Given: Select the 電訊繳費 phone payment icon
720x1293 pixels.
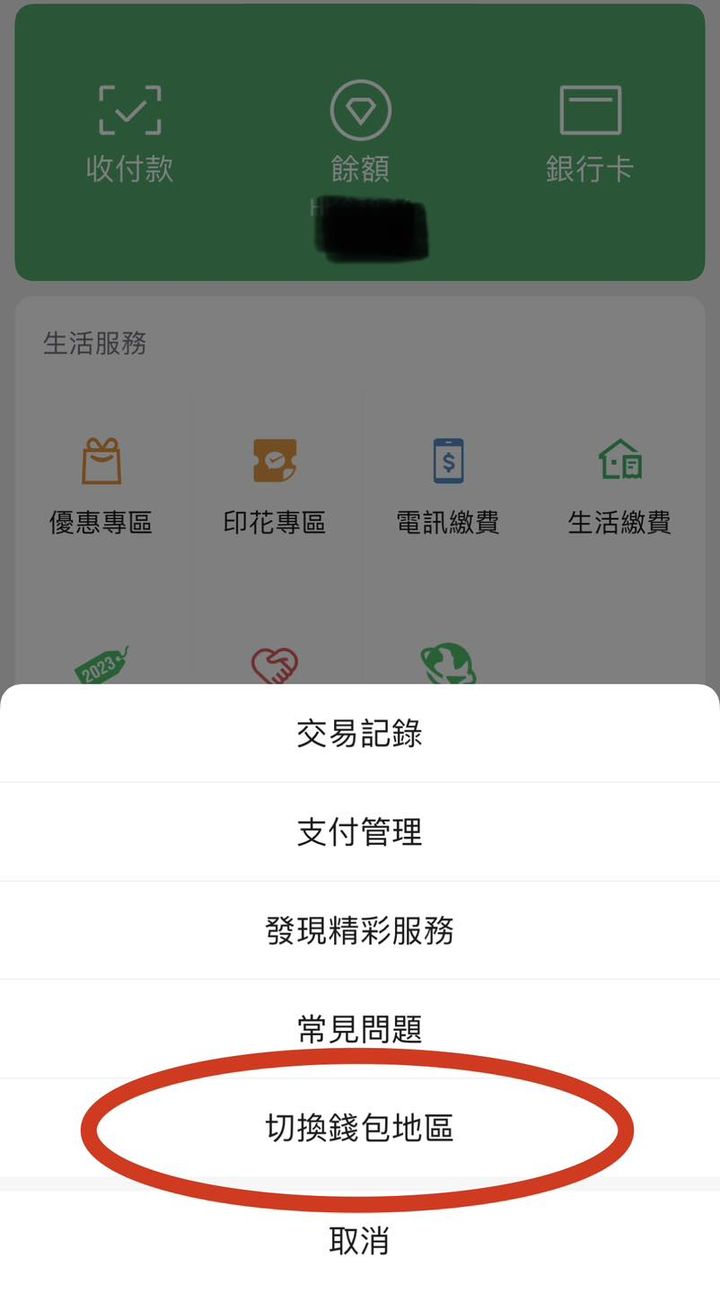Looking at the screenshot, I should 448,460.
